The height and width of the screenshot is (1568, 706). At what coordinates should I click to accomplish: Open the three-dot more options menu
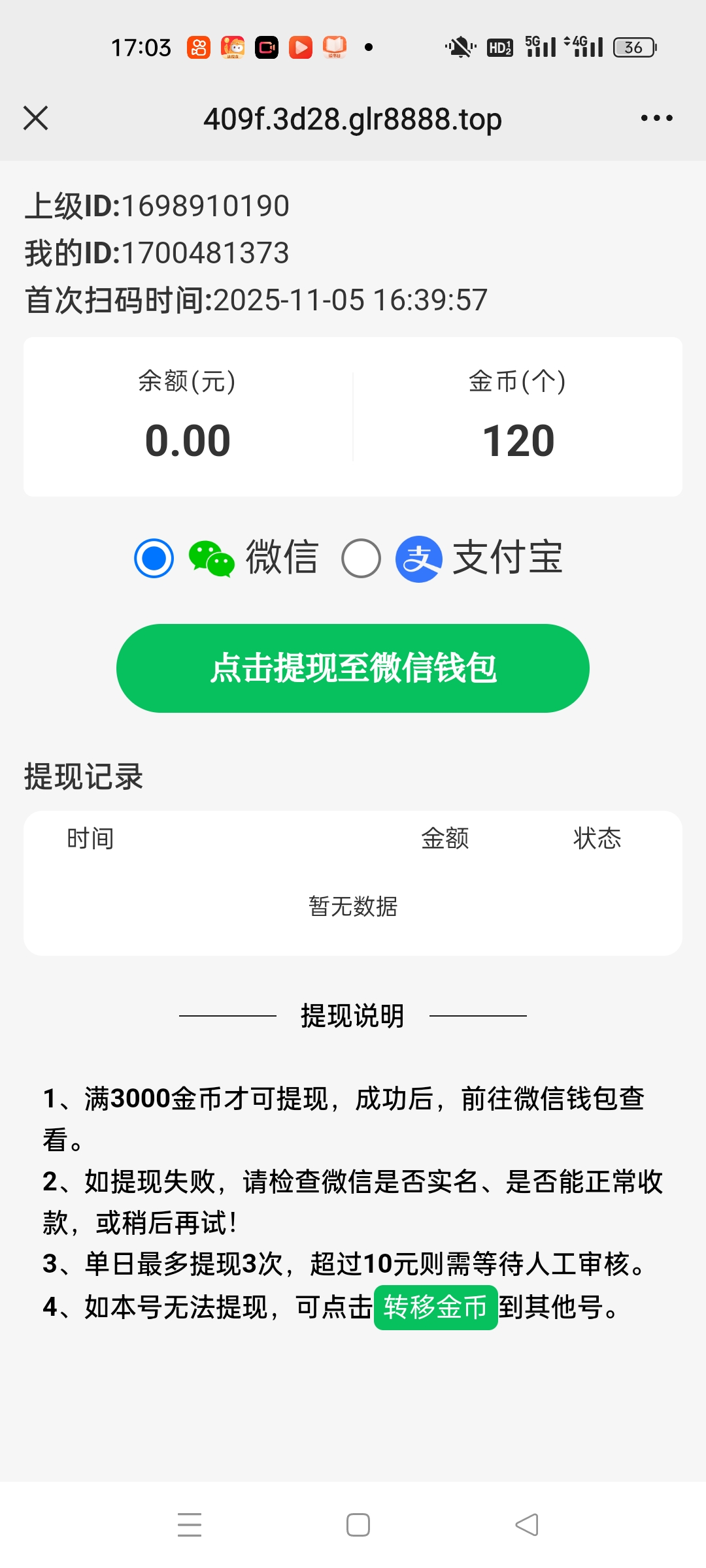click(x=657, y=118)
